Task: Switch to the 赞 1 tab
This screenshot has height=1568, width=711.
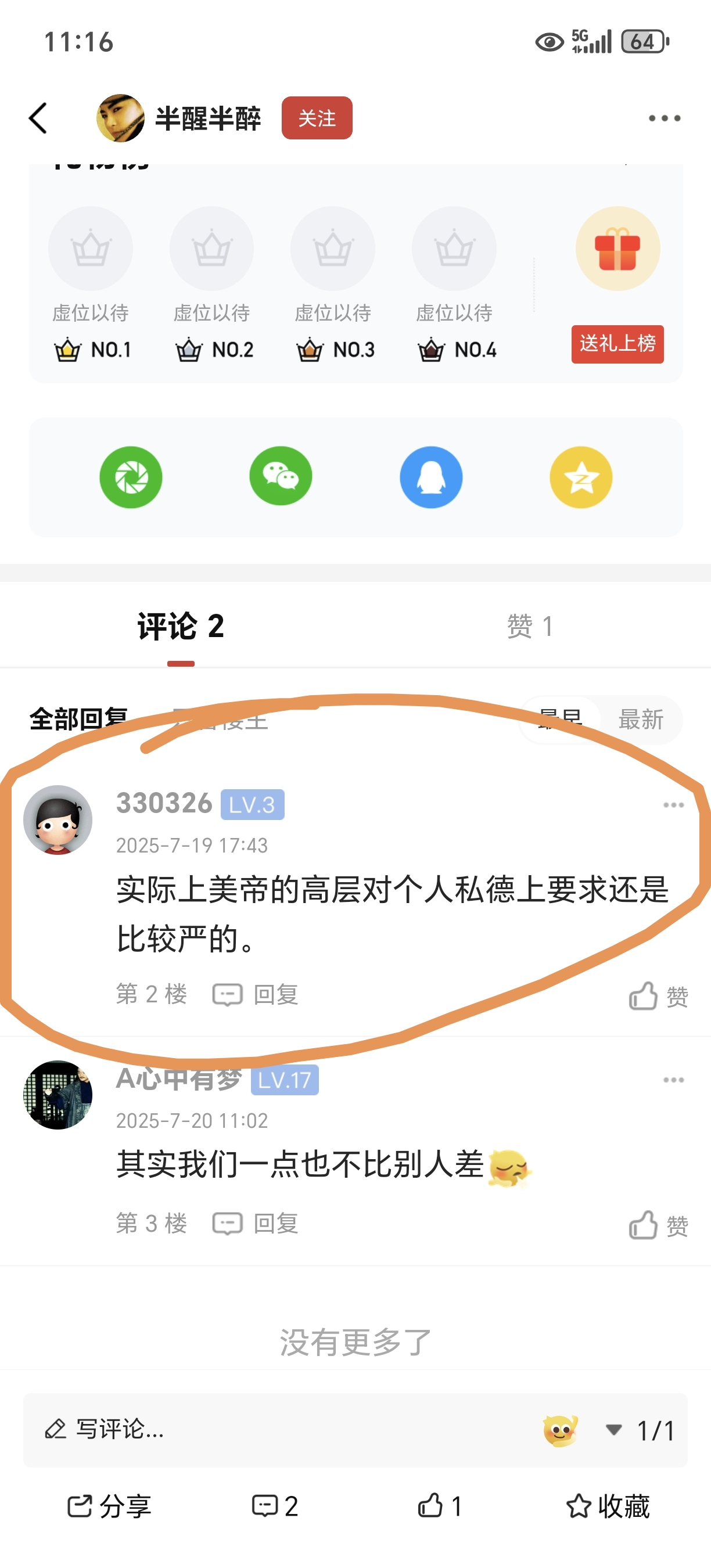Action: click(x=530, y=625)
